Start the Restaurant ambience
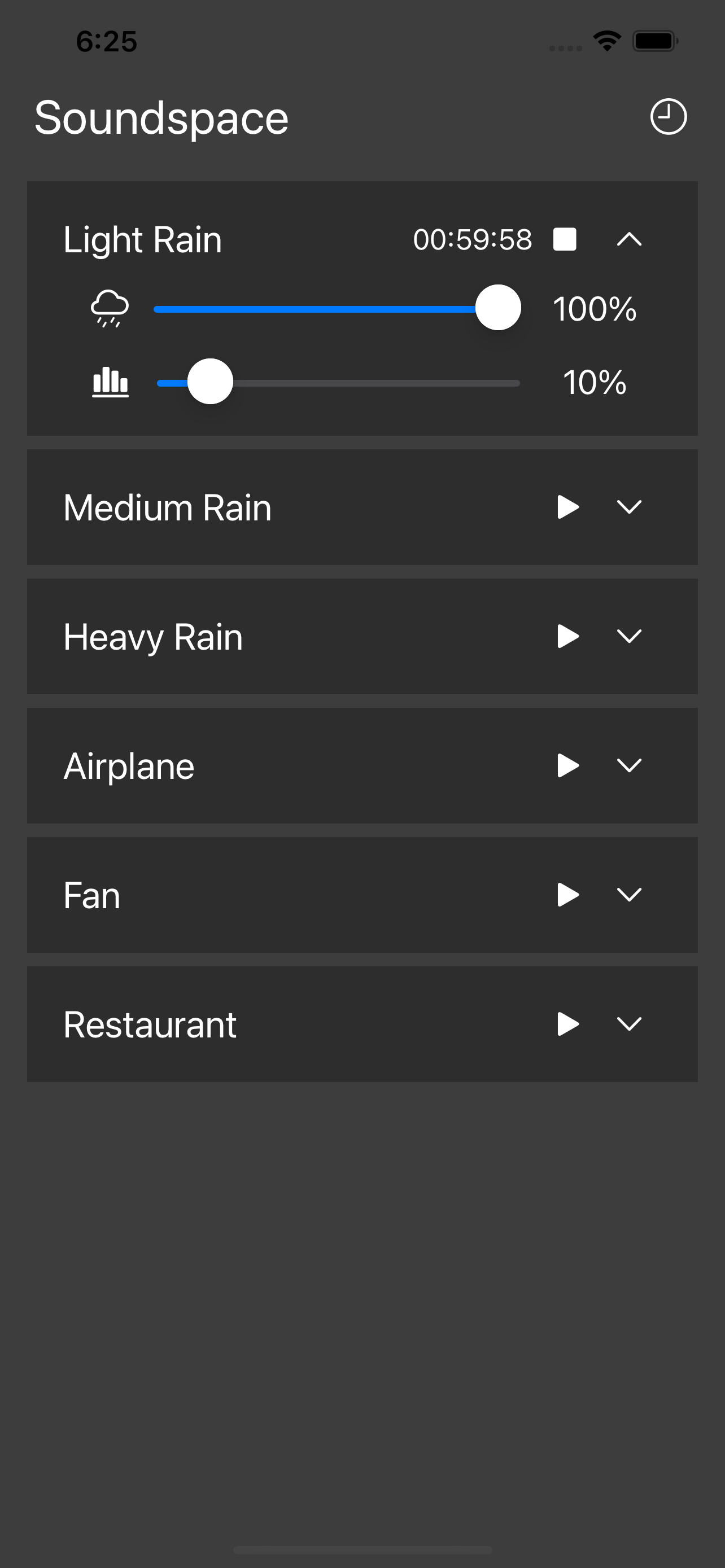This screenshot has width=725, height=1568. pyautogui.click(x=567, y=1024)
